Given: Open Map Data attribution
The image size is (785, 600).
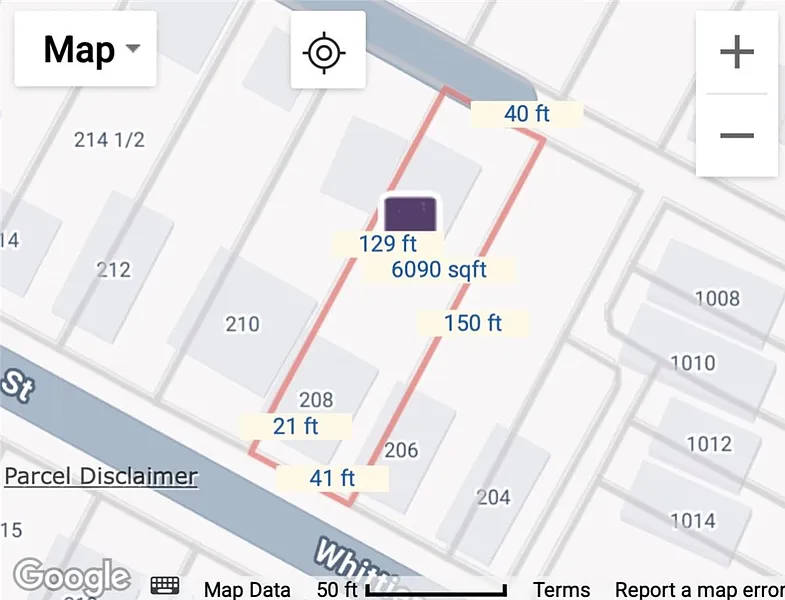Looking at the screenshot, I should [247, 590].
